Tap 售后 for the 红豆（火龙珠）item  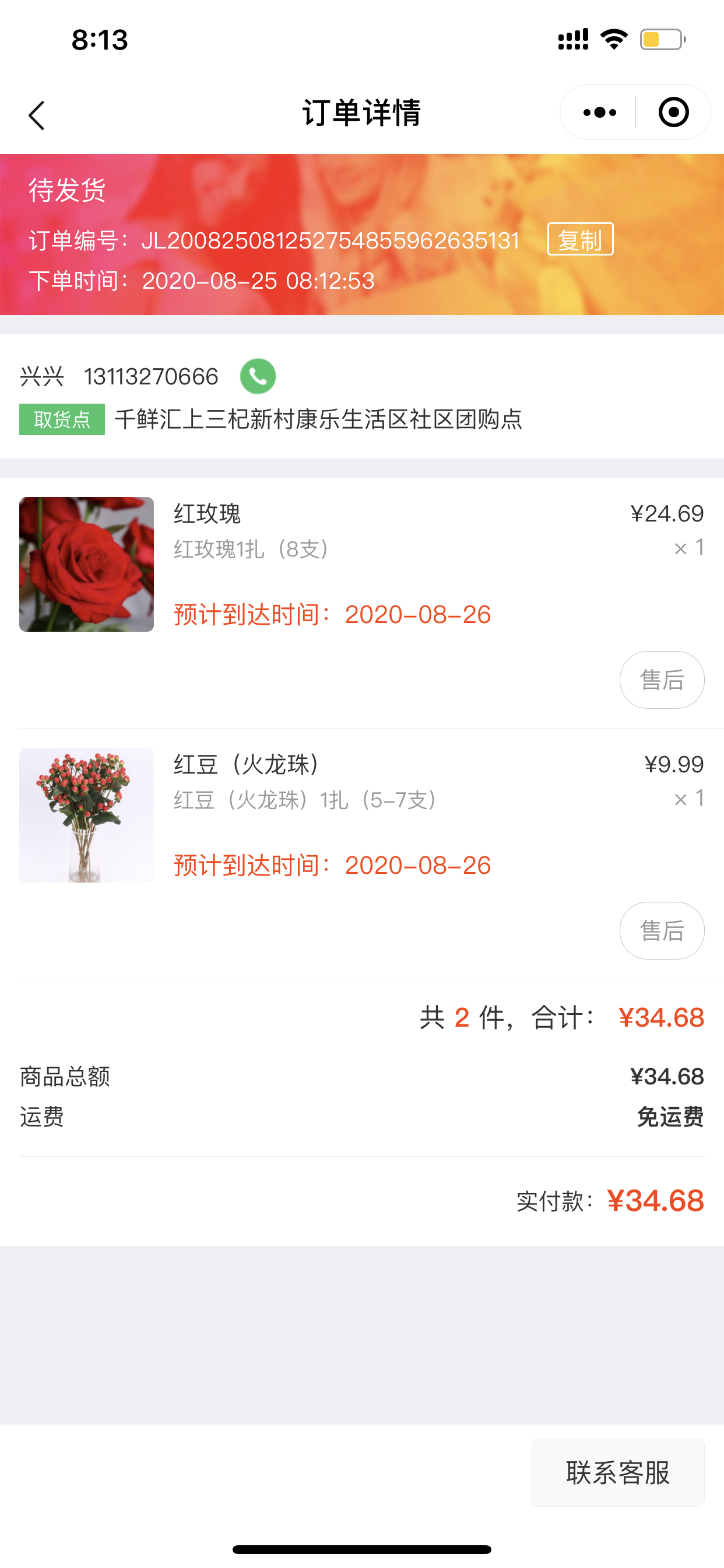662,930
